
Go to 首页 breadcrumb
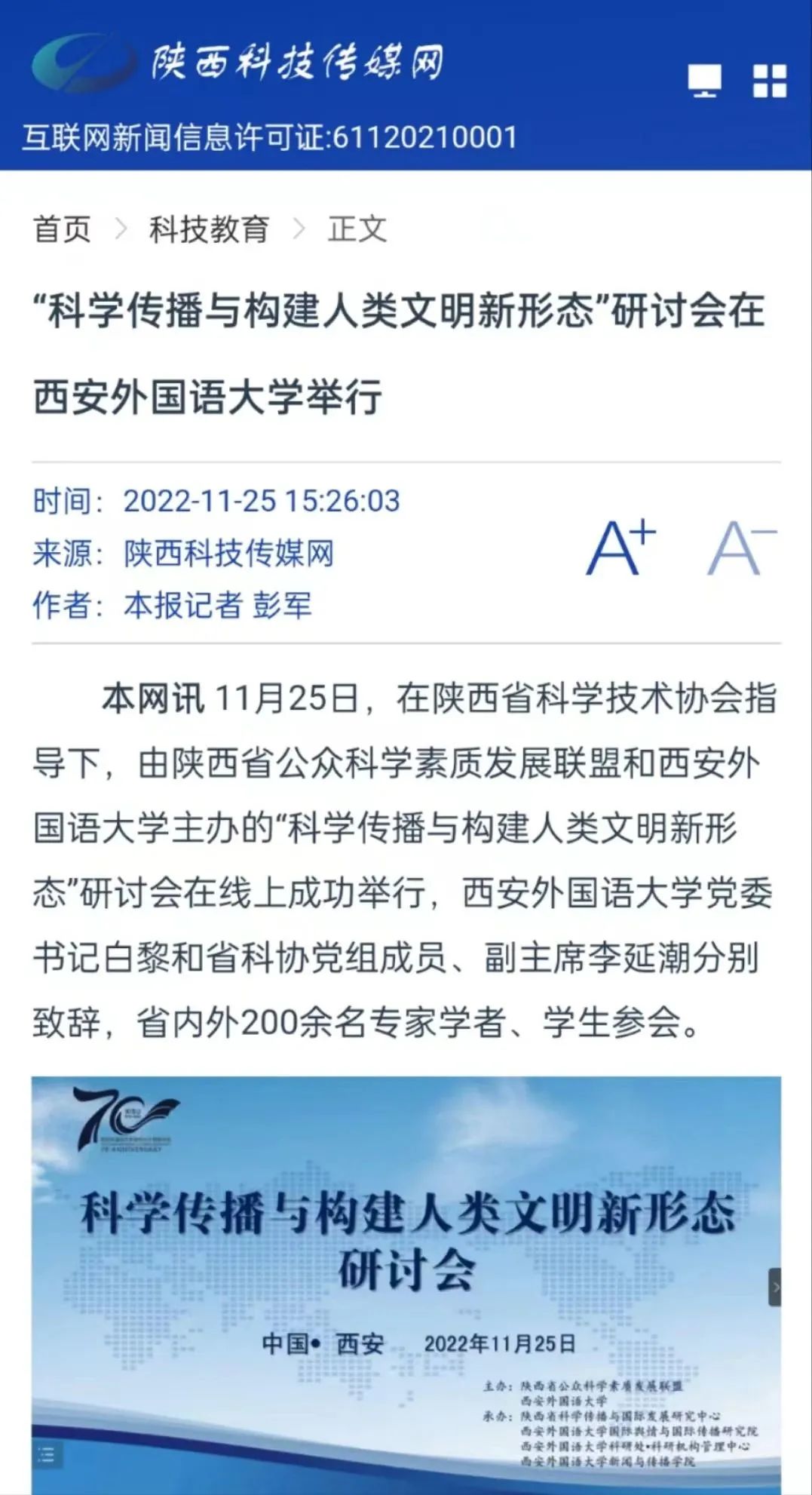pyautogui.click(x=62, y=229)
